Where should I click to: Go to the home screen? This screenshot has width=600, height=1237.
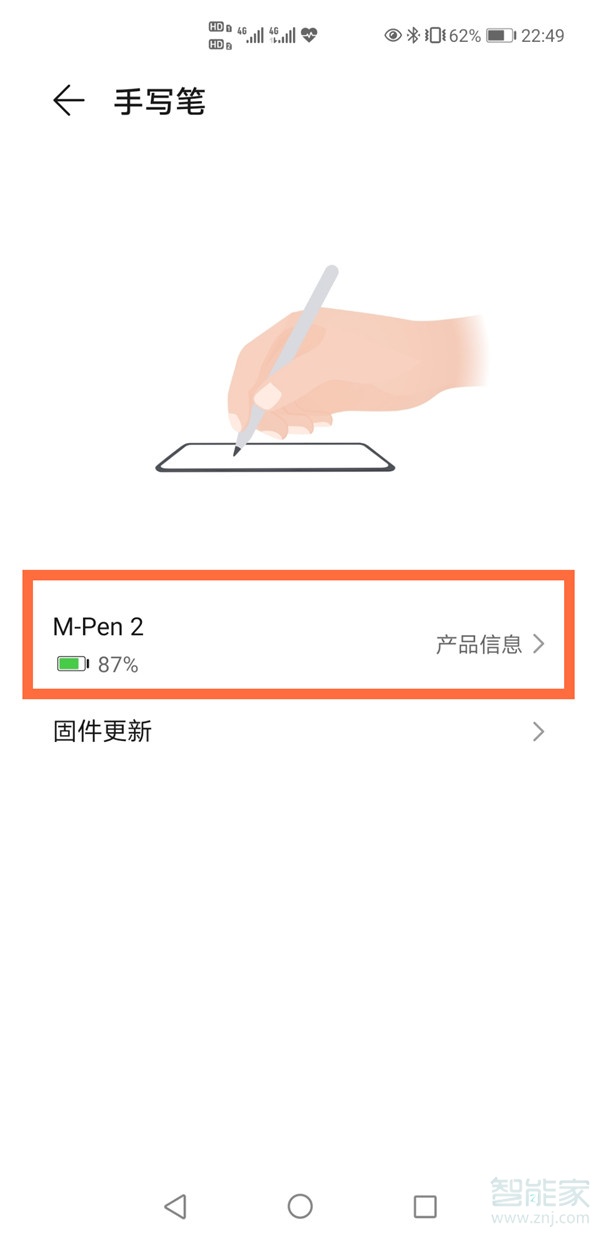[x=300, y=1206]
